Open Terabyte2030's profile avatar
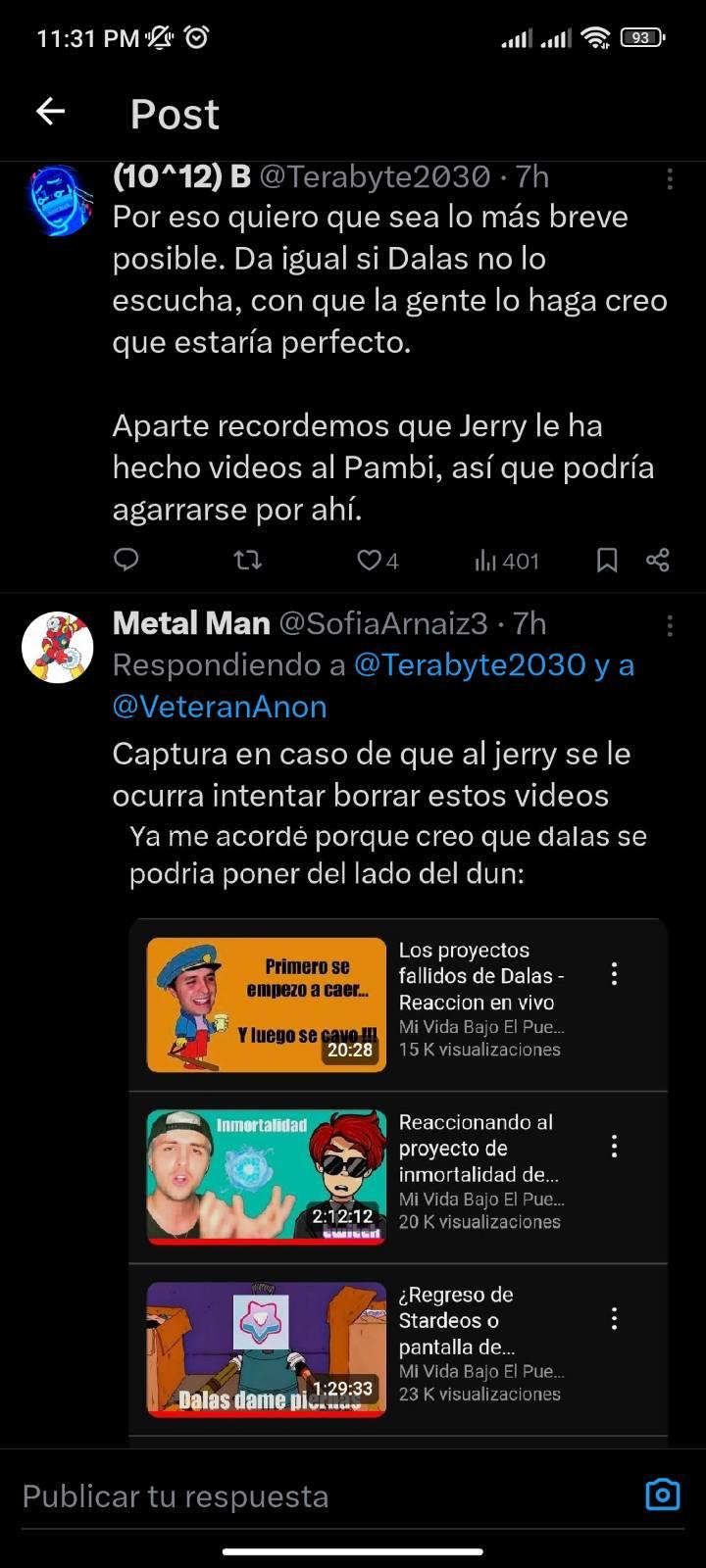This screenshot has width=706, height=1568. pyautogui.click(x=58, y=200)
